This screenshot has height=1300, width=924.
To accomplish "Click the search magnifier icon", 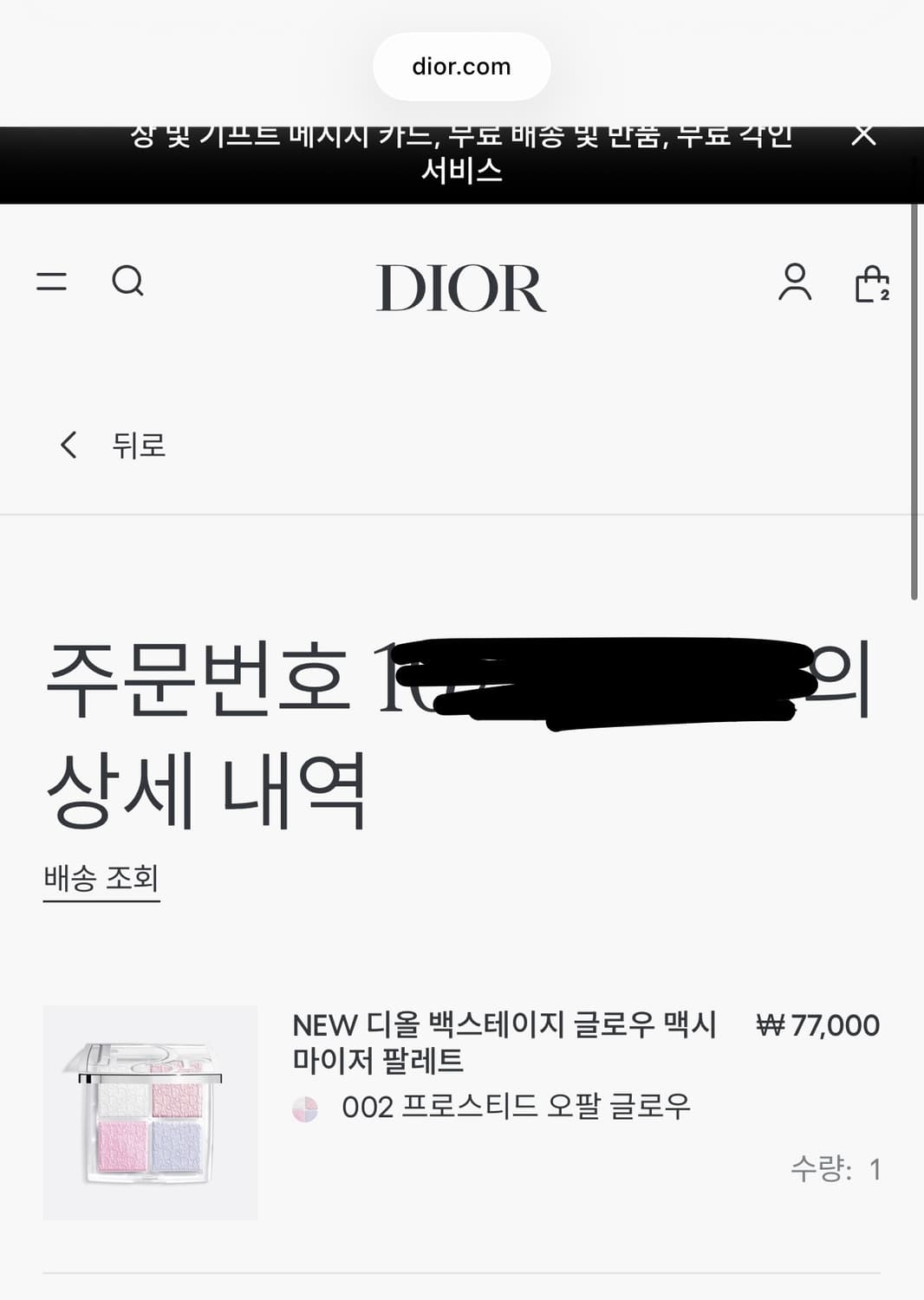I will (129, 281).
